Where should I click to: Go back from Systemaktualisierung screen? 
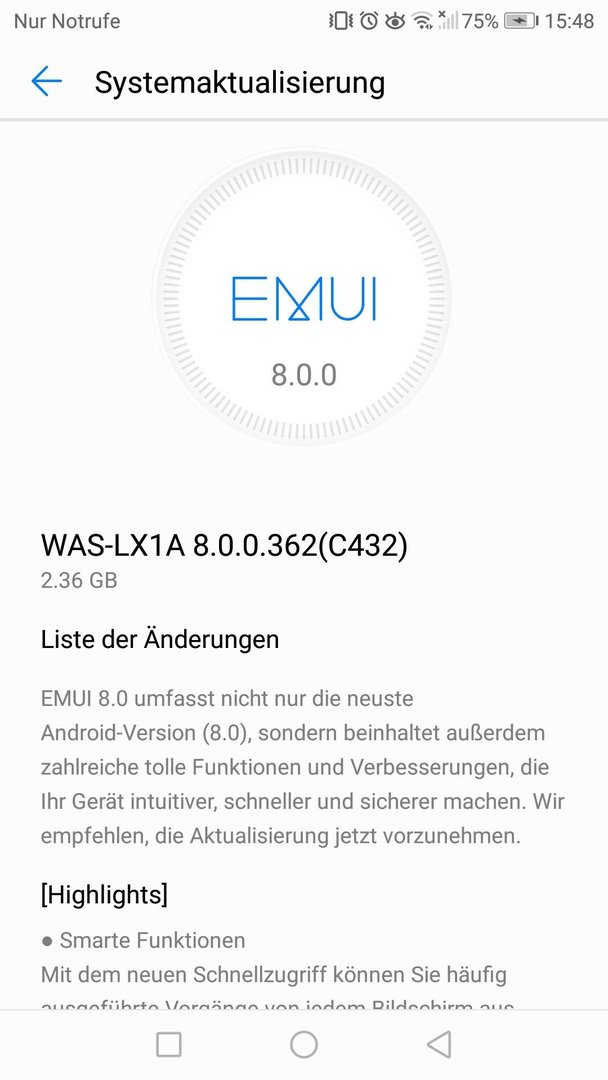[x=47, y=82]
